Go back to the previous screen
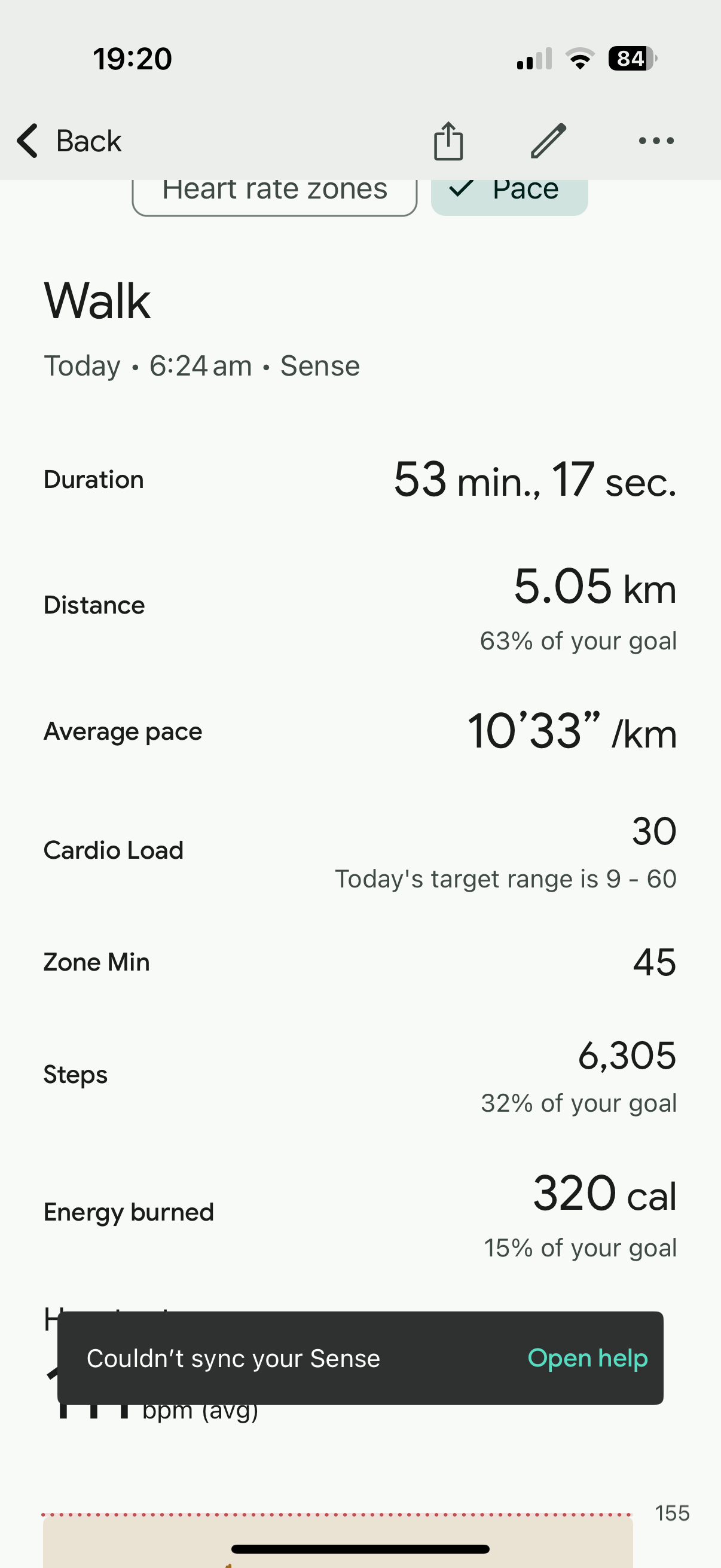Screen dimensions: 721x1568 (69, 141)
